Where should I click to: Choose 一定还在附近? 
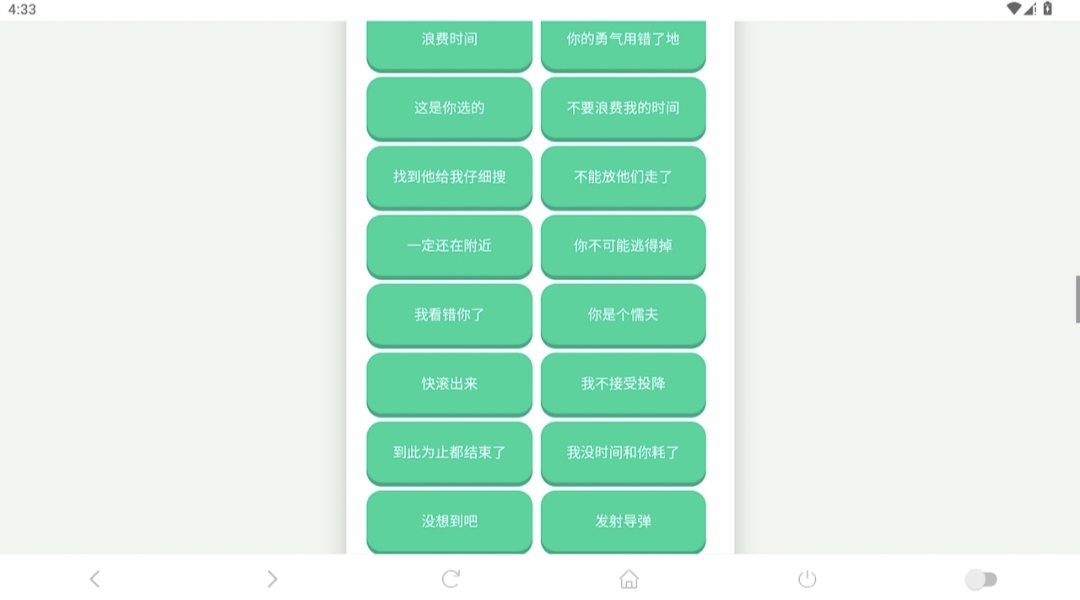(449, 245)
